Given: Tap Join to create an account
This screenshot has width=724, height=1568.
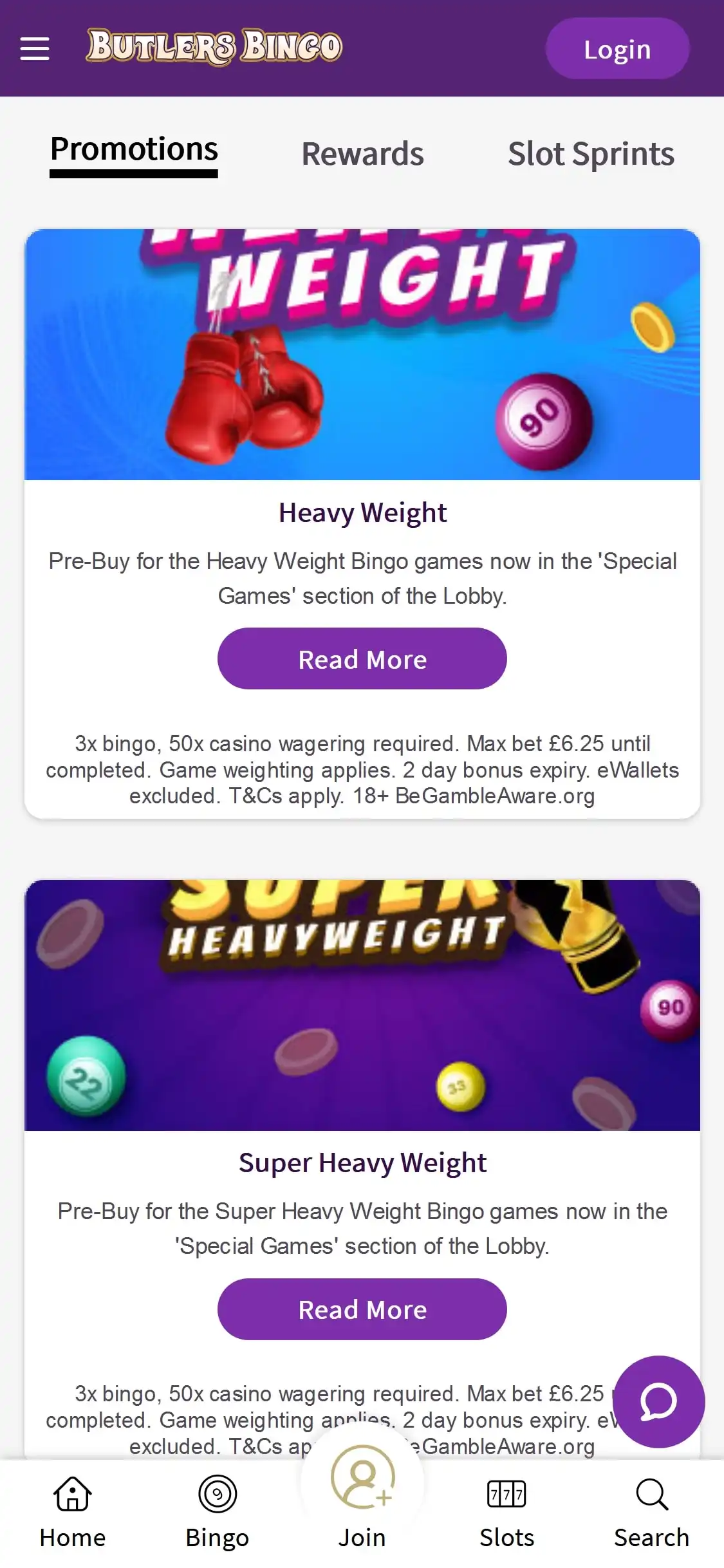Looking at the screenshot, I should tap(362, 1500).
